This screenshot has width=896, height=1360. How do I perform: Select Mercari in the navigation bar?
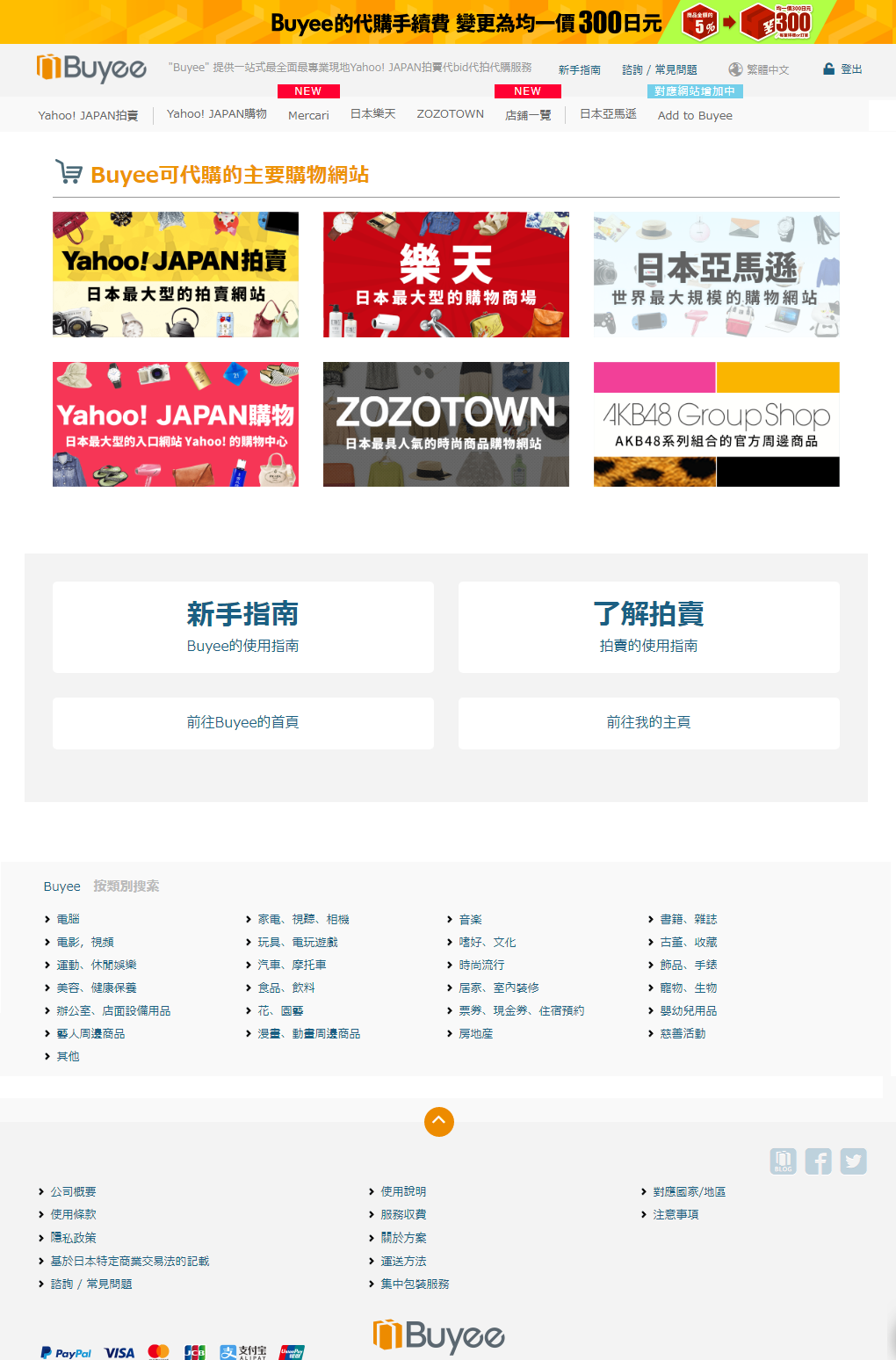click(308, 115)
